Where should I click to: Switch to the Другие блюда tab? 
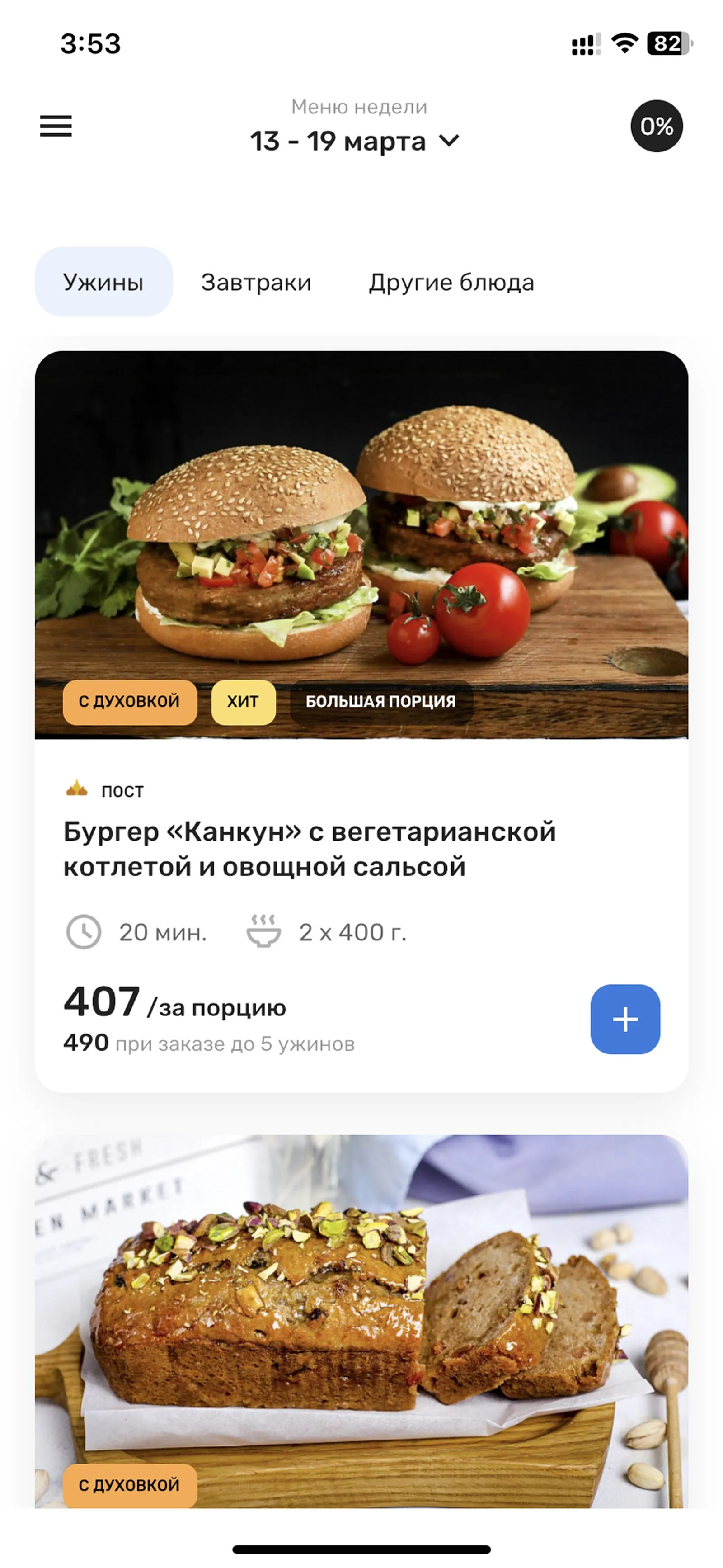tap(451, 282)
